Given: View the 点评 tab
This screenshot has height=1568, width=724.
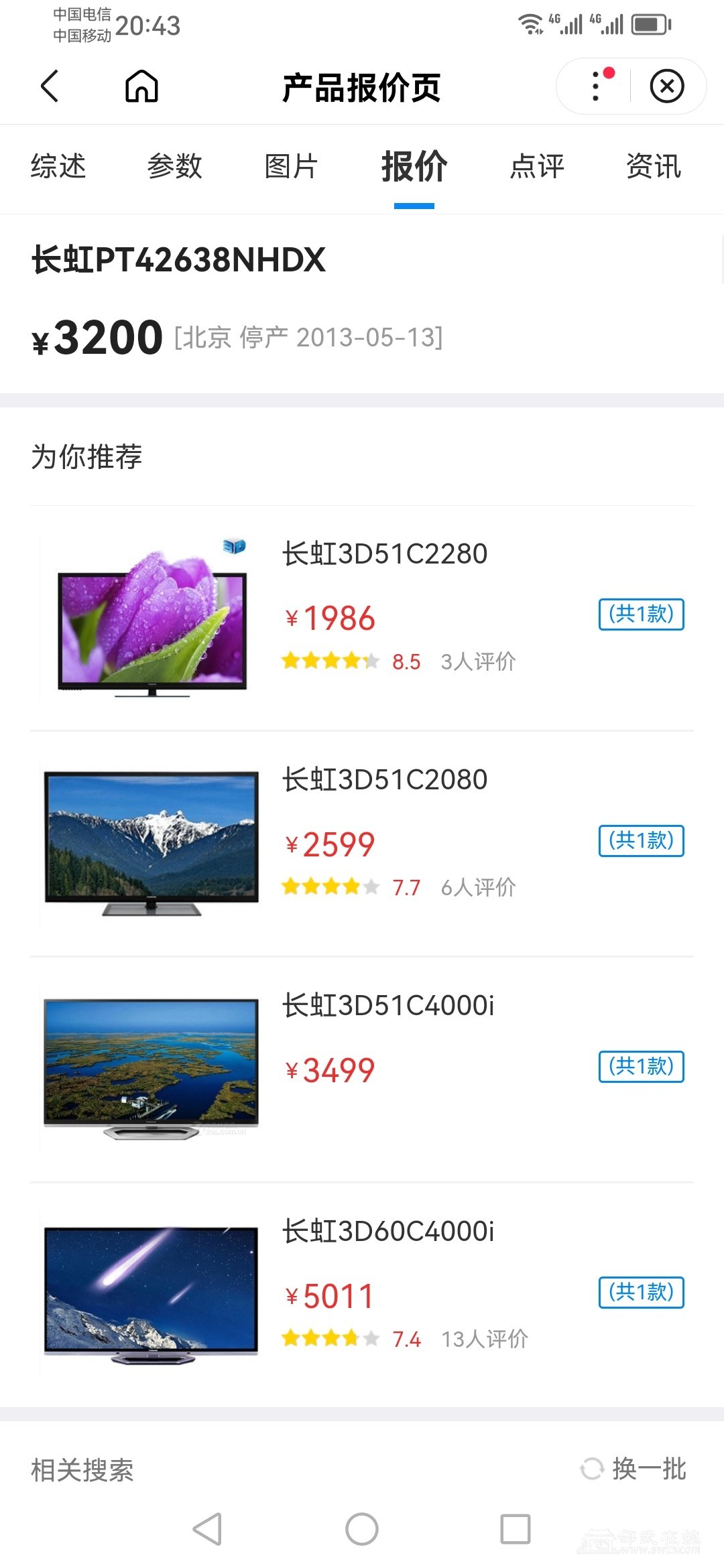Looking at the screenshot, I should (x=537, y=166).
